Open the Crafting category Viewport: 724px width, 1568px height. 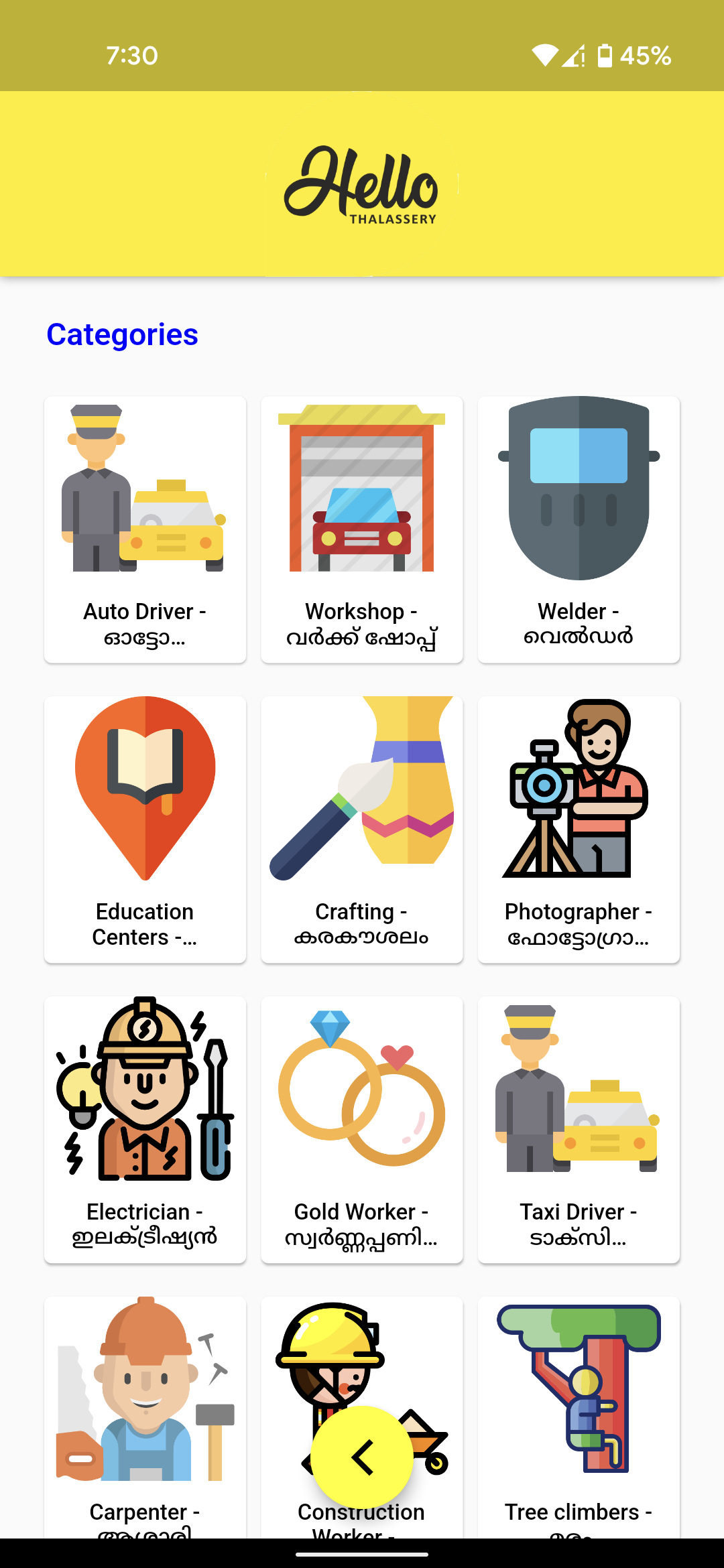click(x=362, y=830)
